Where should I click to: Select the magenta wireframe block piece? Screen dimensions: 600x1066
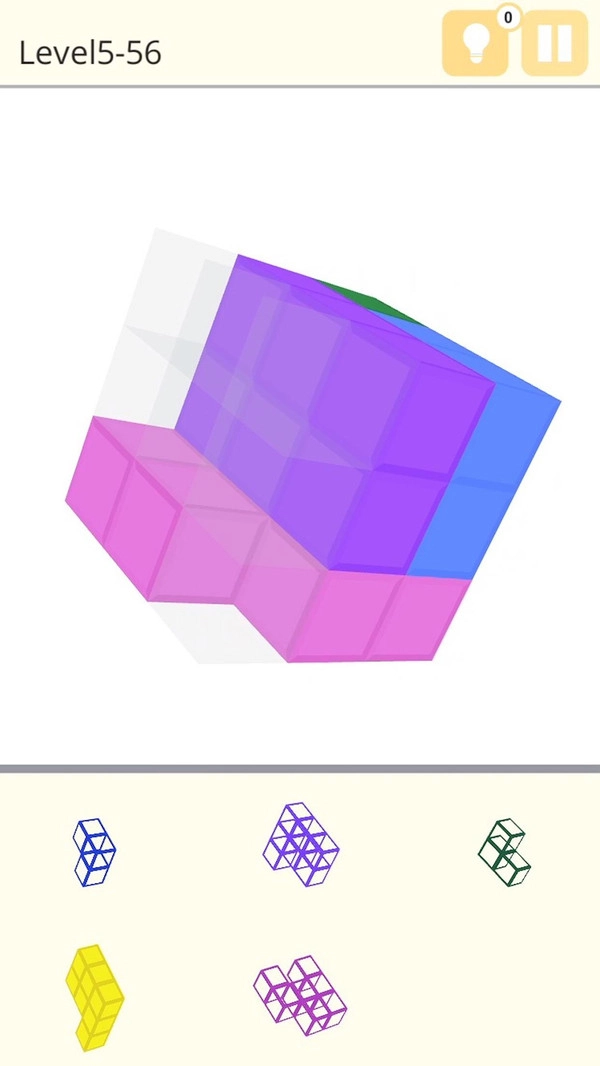click(x=300, y=994)
